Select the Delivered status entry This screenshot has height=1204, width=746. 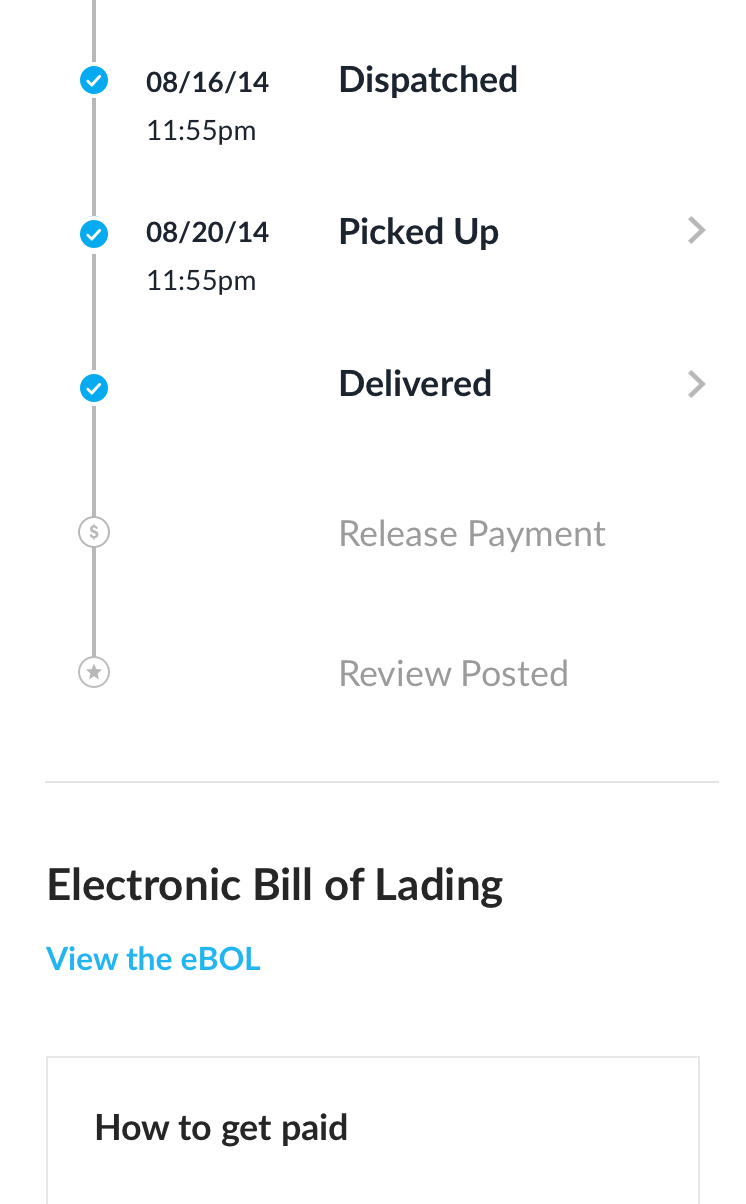415,383
